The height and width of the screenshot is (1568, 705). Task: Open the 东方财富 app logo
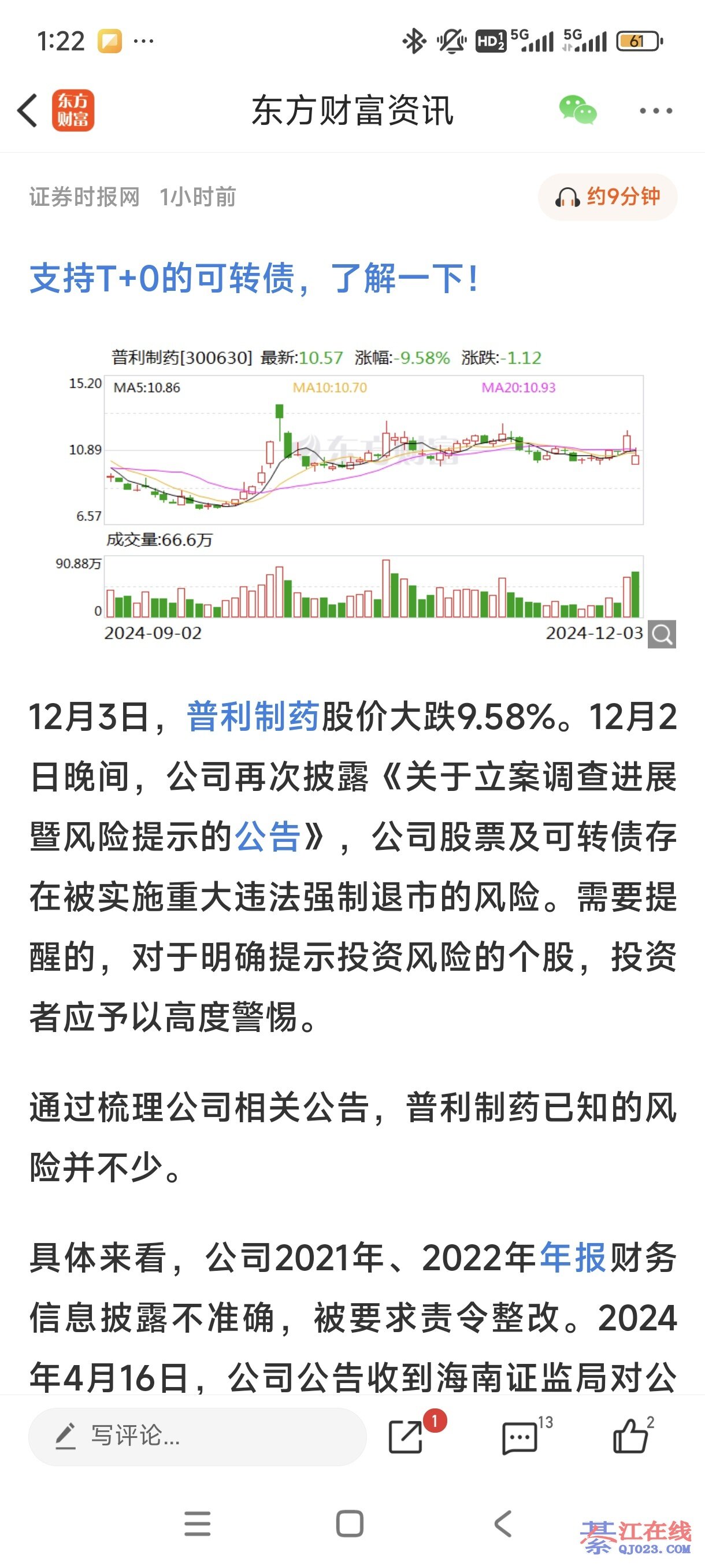73,111
